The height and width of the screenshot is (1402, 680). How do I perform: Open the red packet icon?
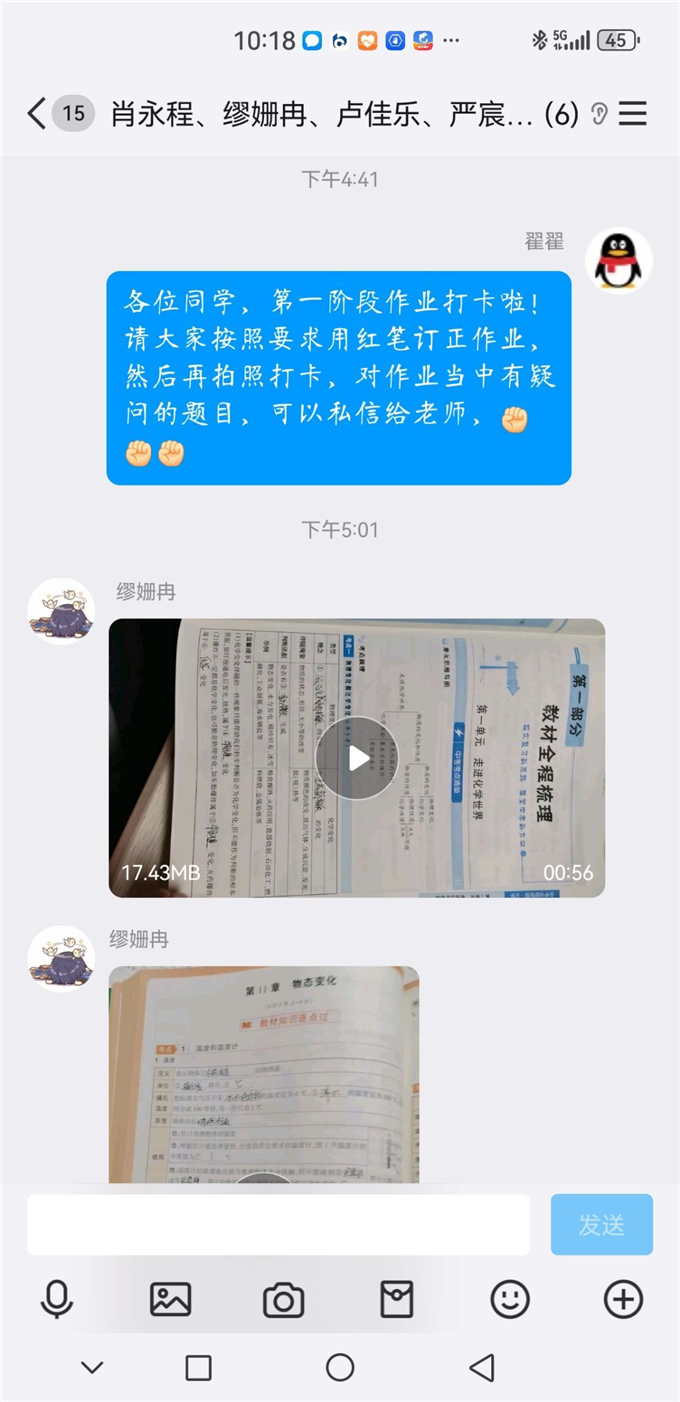397,1300
